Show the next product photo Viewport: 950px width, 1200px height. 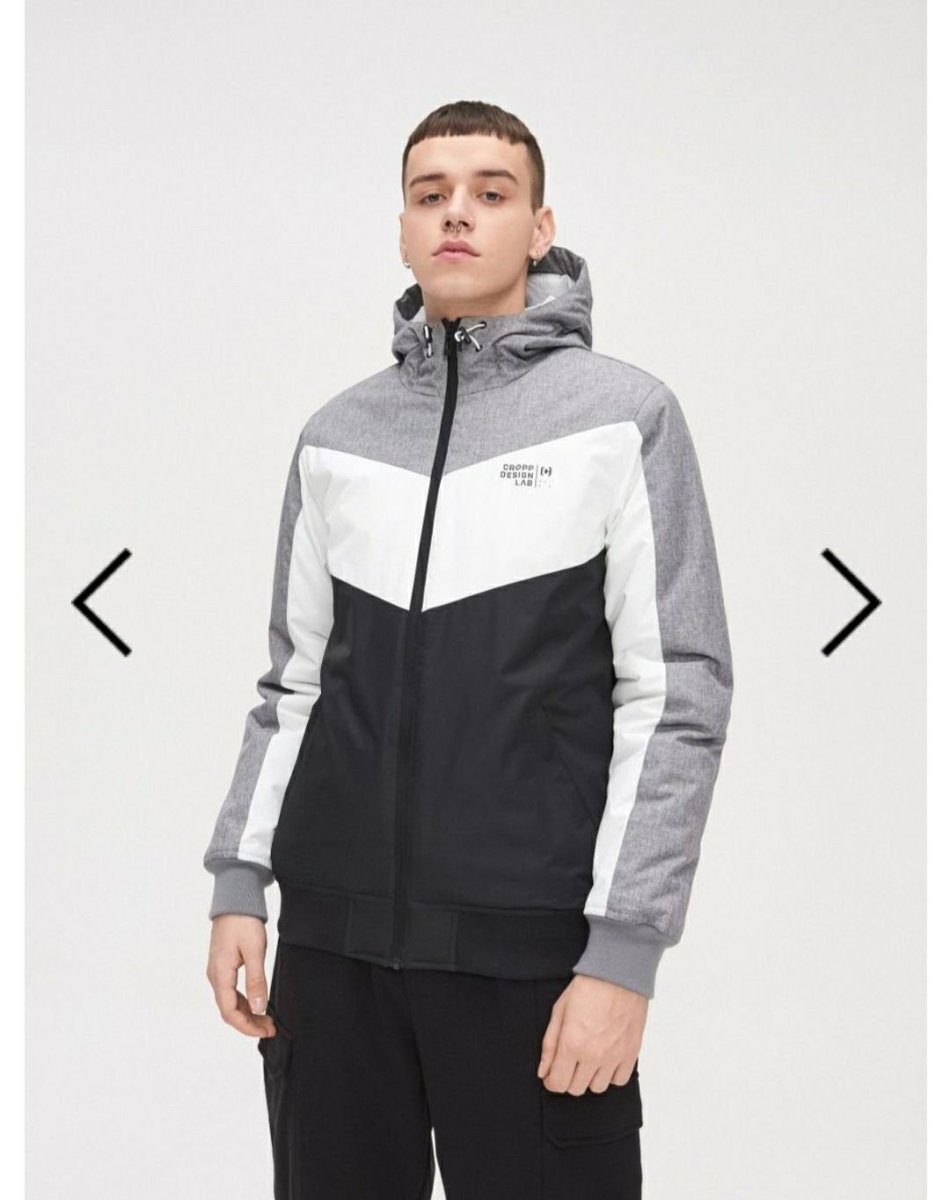coord(850,602)
